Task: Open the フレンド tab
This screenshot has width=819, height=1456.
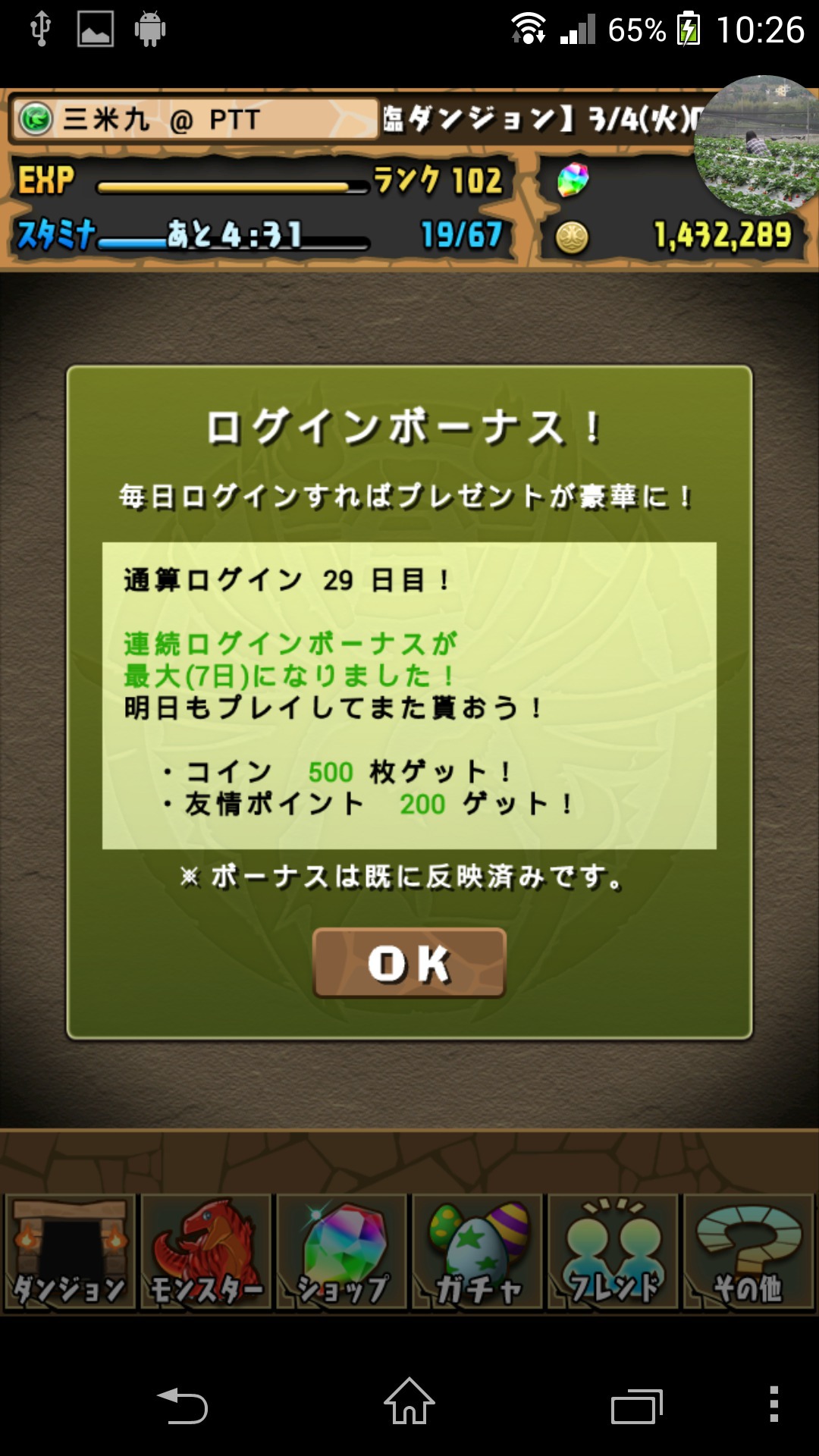Action: tap(613, 1251)
